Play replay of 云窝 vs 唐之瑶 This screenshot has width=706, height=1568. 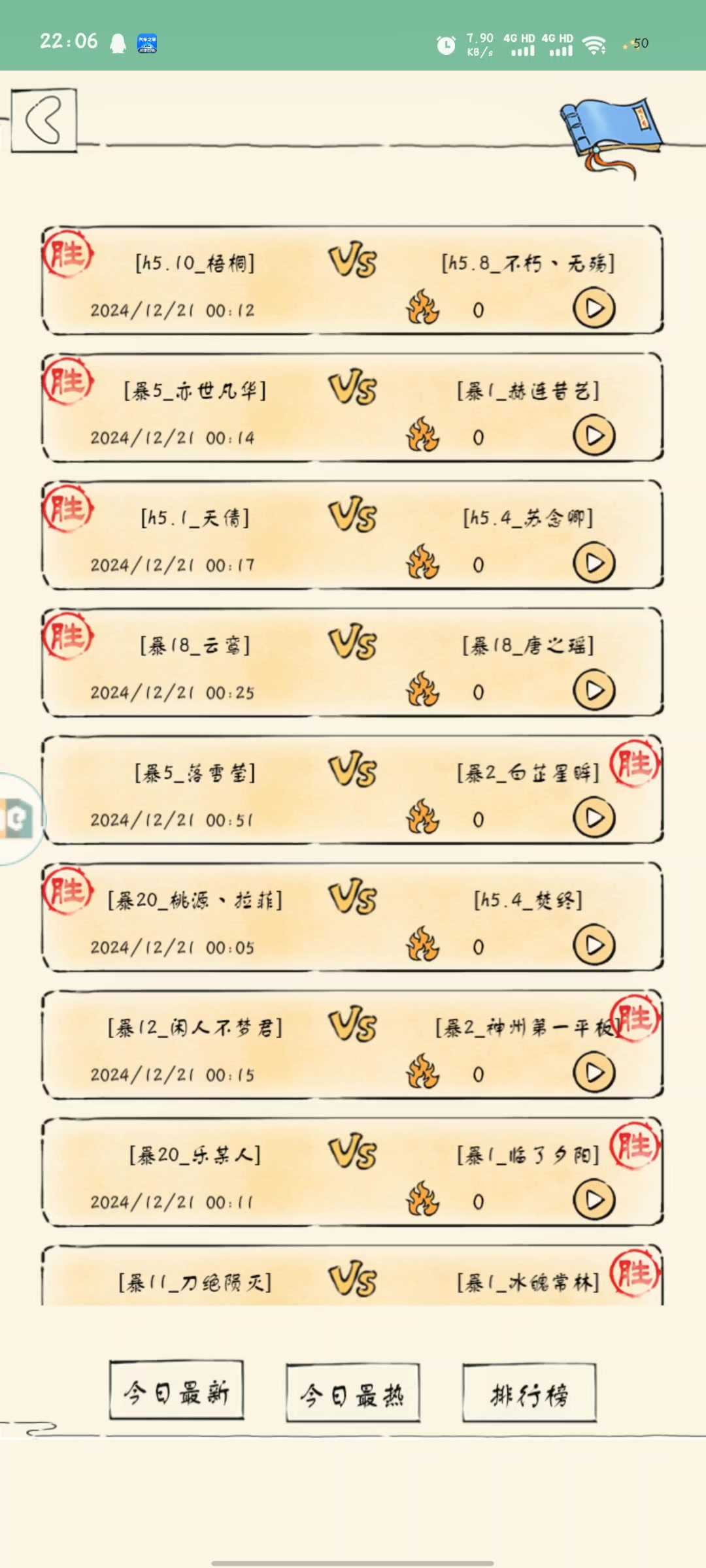point(594,691)
